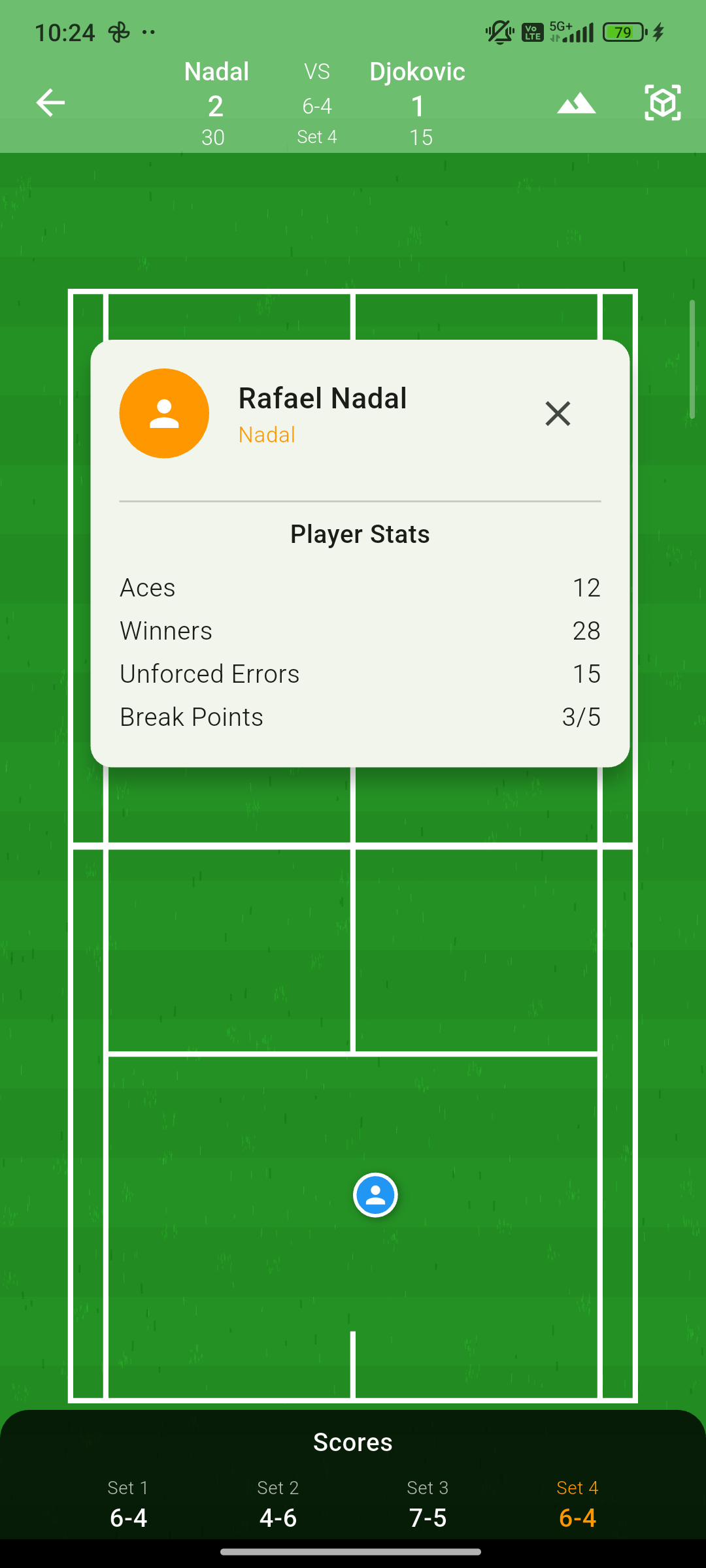Screen dimensions: 706x1568
Task: Tap Djokovic's name in the header
Action: pyautogui.click(x=418, y=71)
